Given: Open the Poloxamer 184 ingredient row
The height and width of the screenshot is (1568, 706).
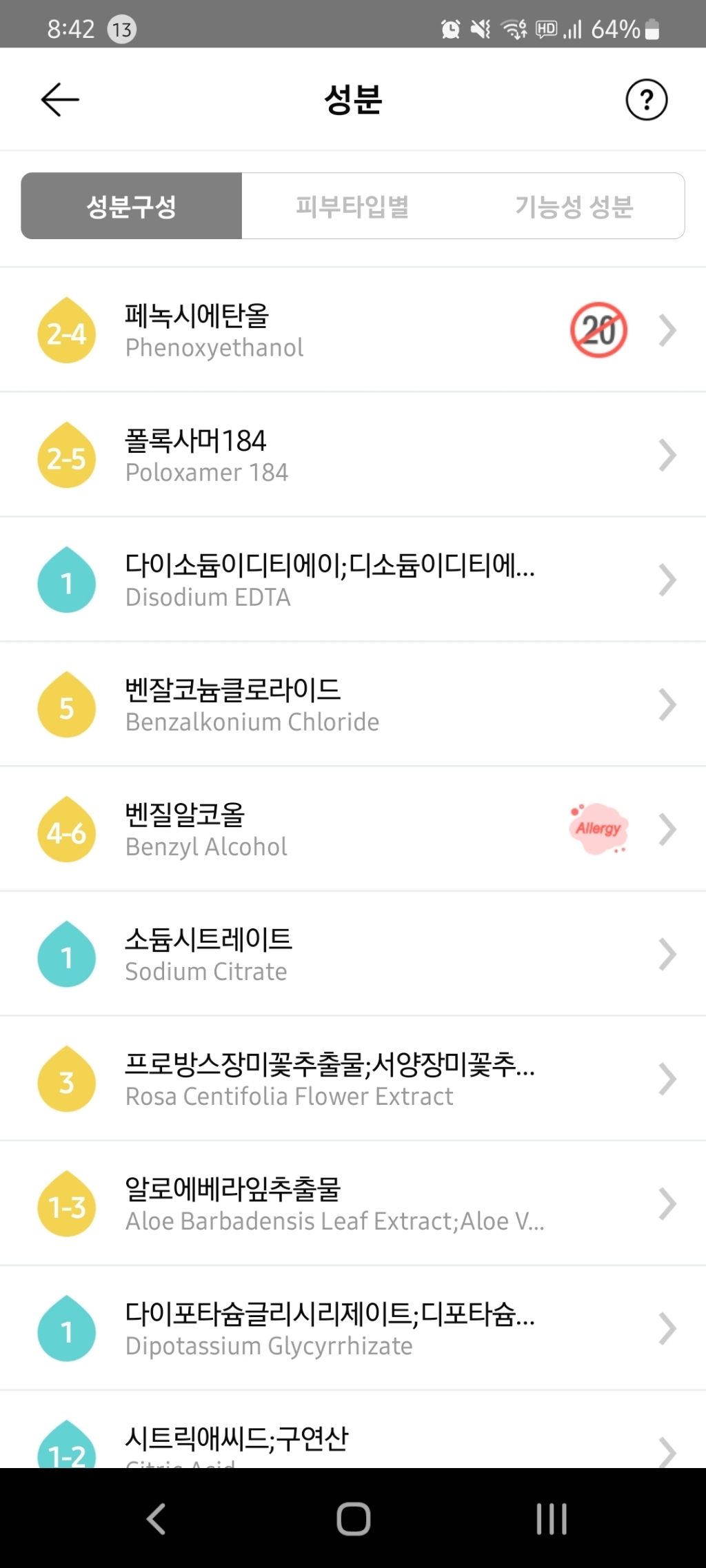Looking at the screenshot, I should [353, 455].
